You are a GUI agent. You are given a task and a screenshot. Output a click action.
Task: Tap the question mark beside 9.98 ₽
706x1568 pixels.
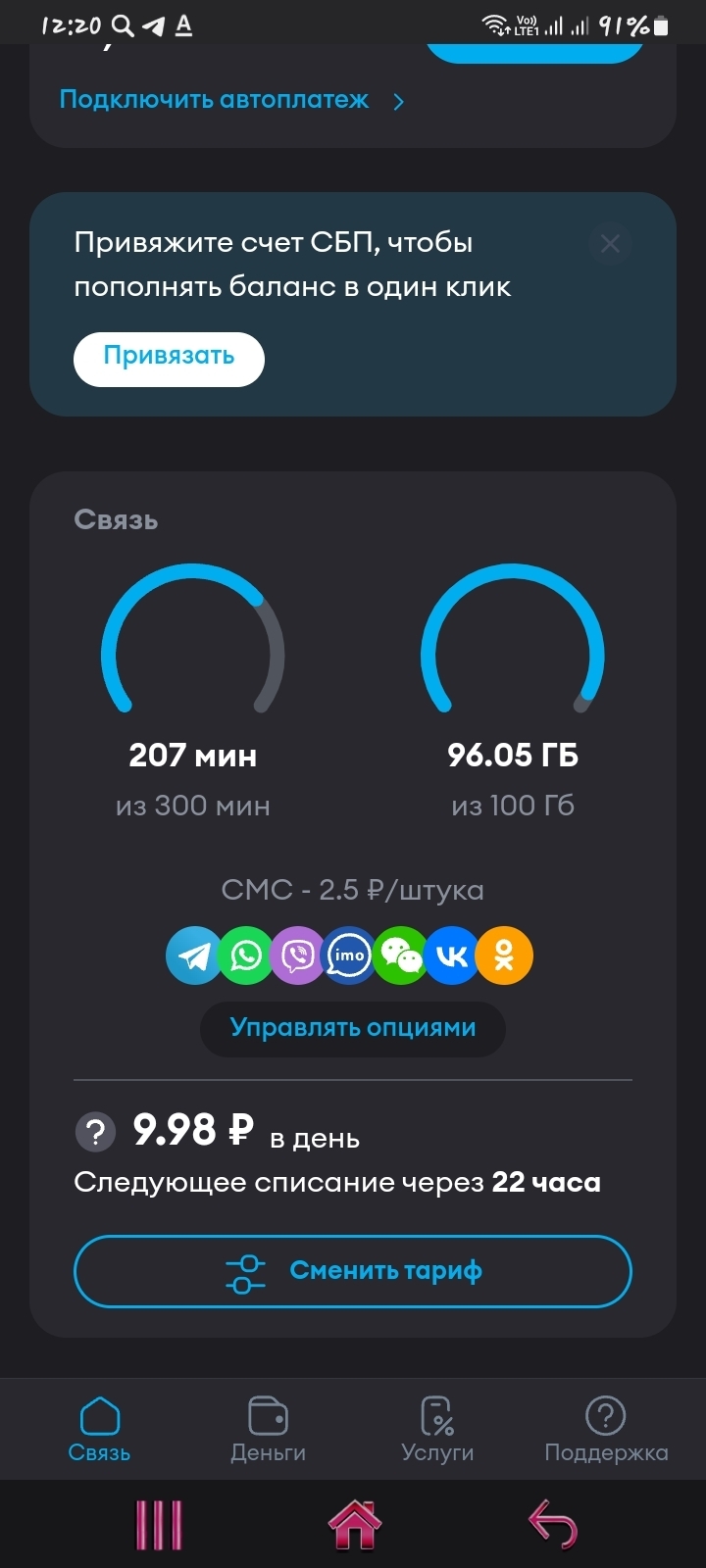[95, 1133]
